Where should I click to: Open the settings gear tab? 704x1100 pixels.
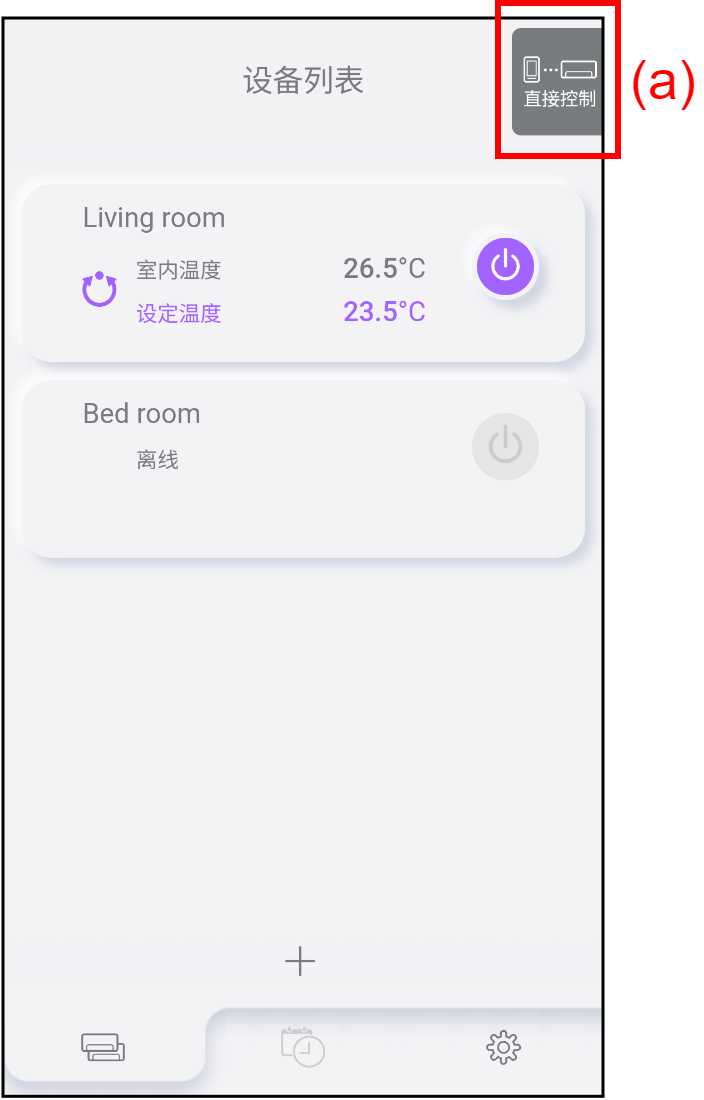click(503, 1047)
